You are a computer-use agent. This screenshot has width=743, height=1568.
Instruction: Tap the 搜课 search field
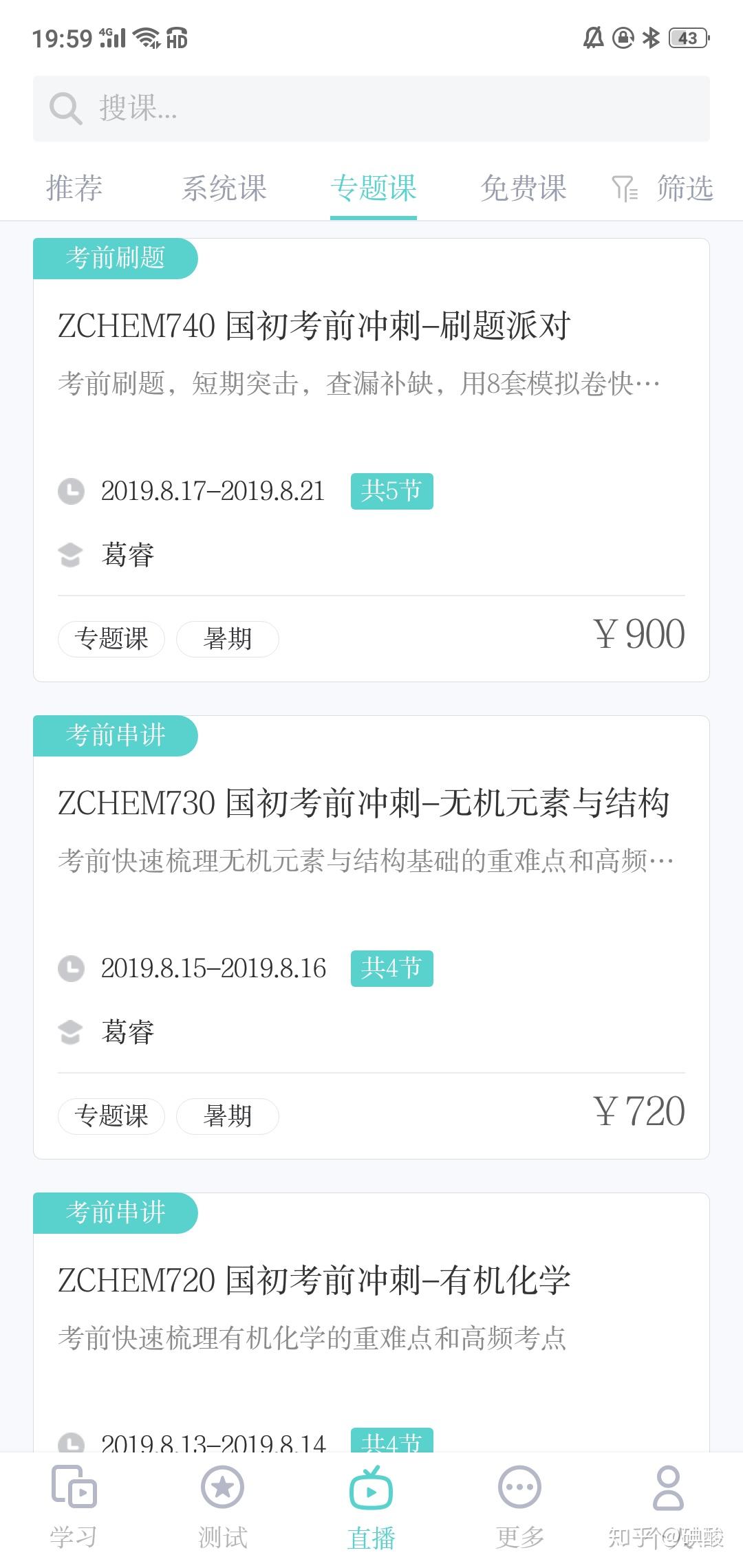[371, 109]
